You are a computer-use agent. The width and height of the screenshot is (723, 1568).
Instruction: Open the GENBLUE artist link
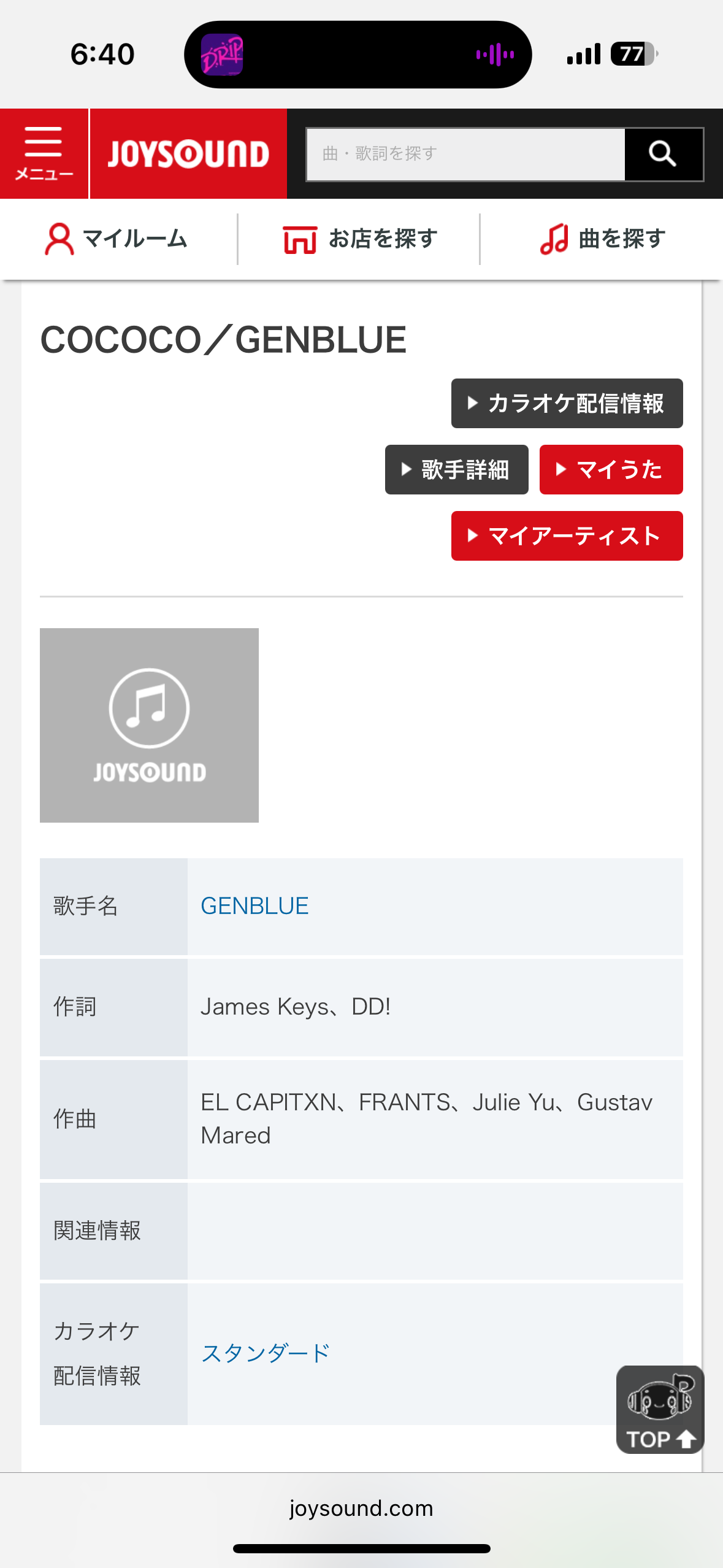pos(254,906)
